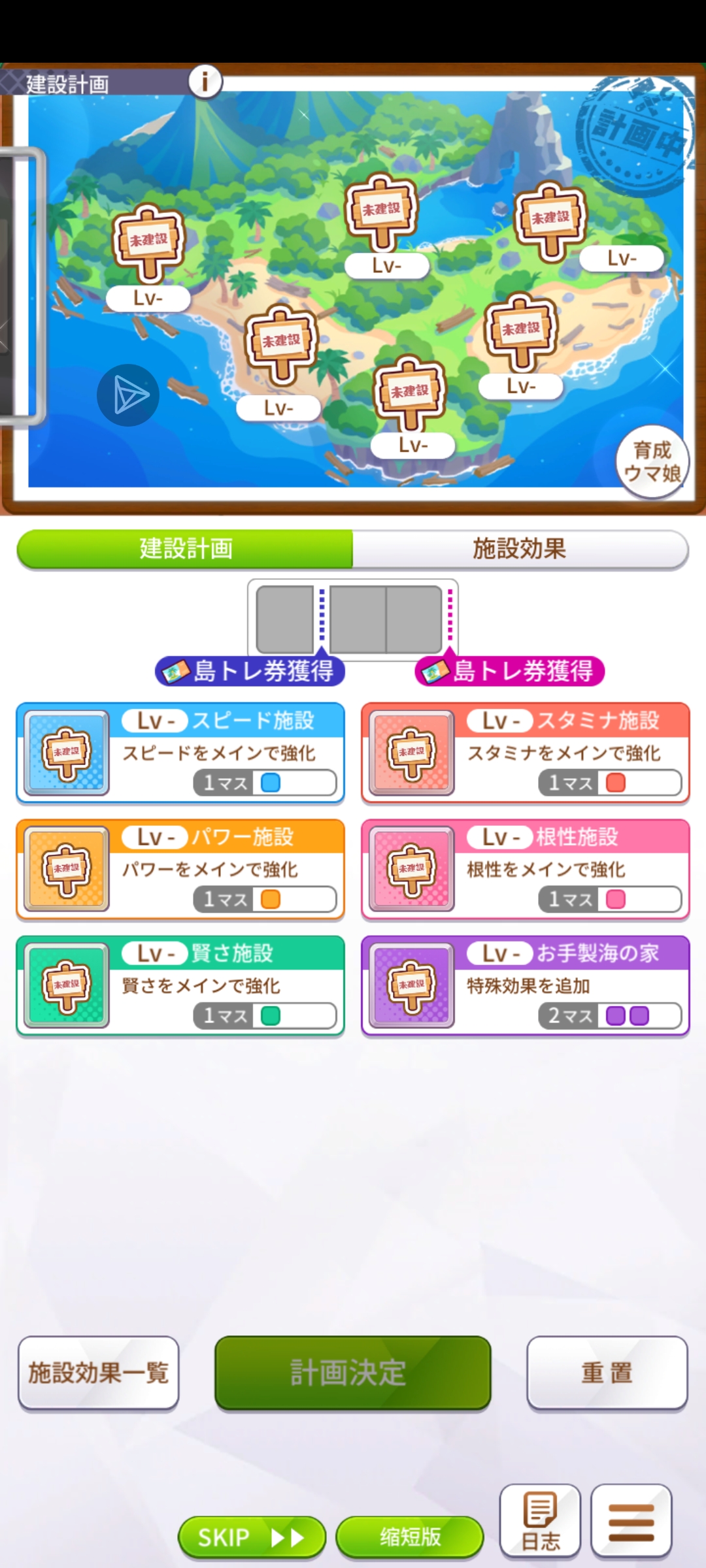Screen dimensions: 706x1568
Task: Select the お手製海の家 card
Action: (x=526, y=985)
